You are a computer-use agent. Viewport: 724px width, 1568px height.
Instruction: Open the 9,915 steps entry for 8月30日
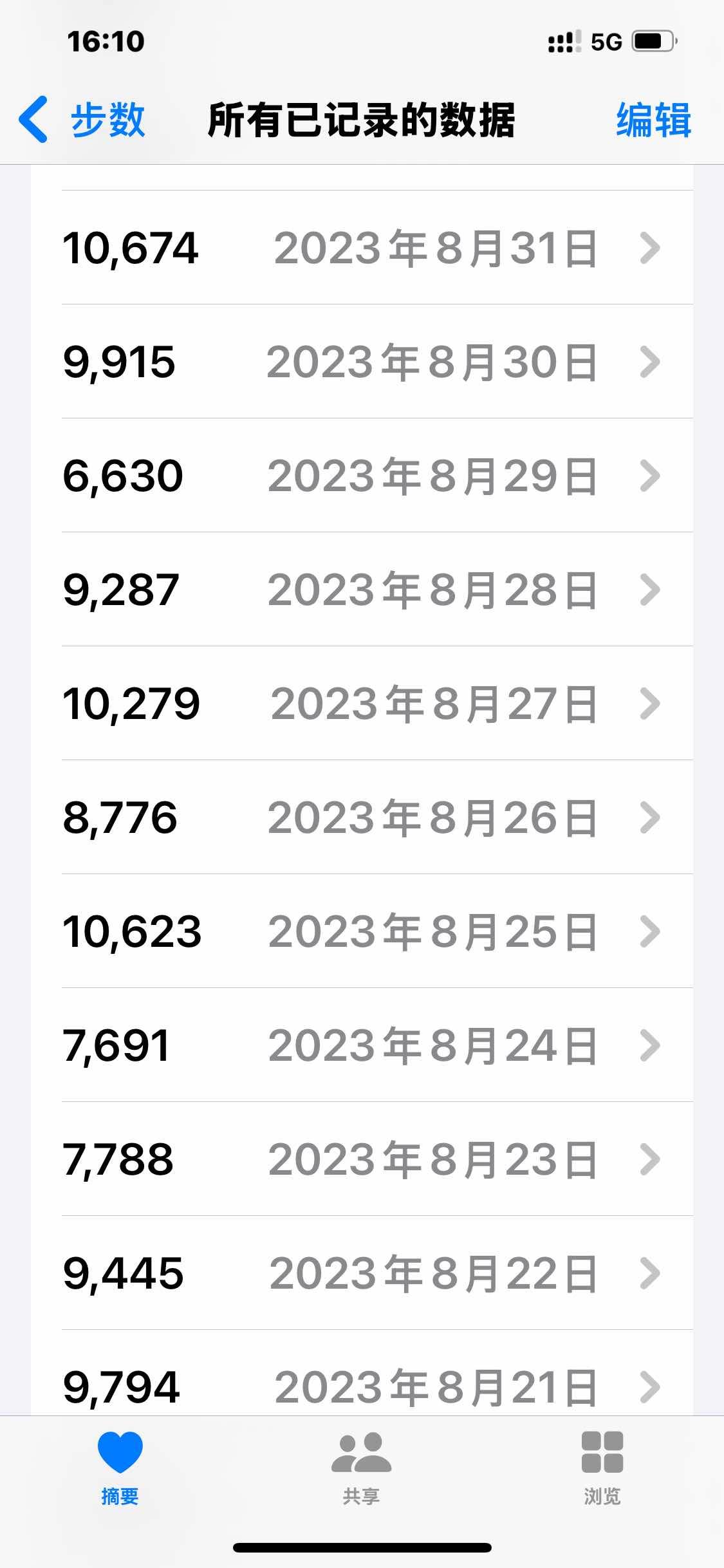click(362, 362)
